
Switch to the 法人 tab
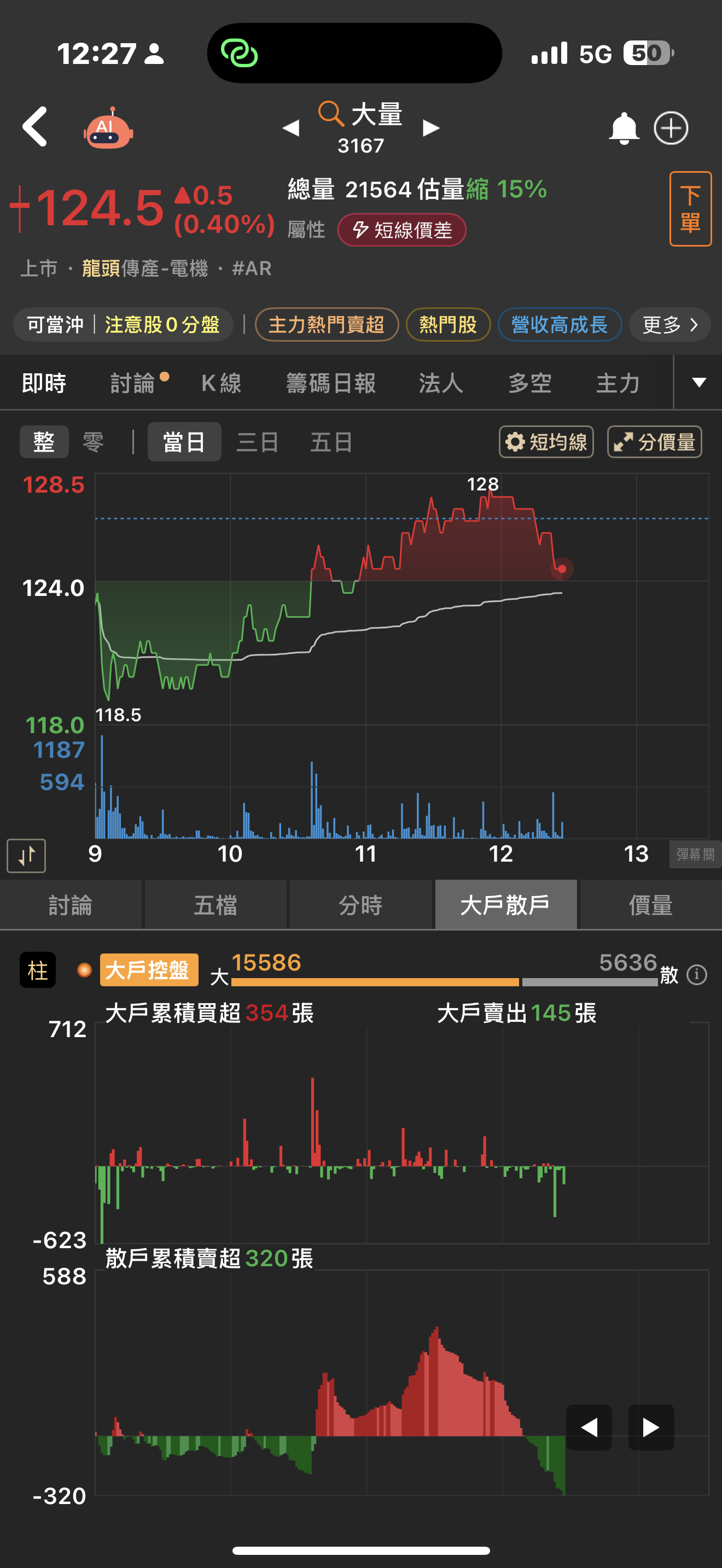441,383
